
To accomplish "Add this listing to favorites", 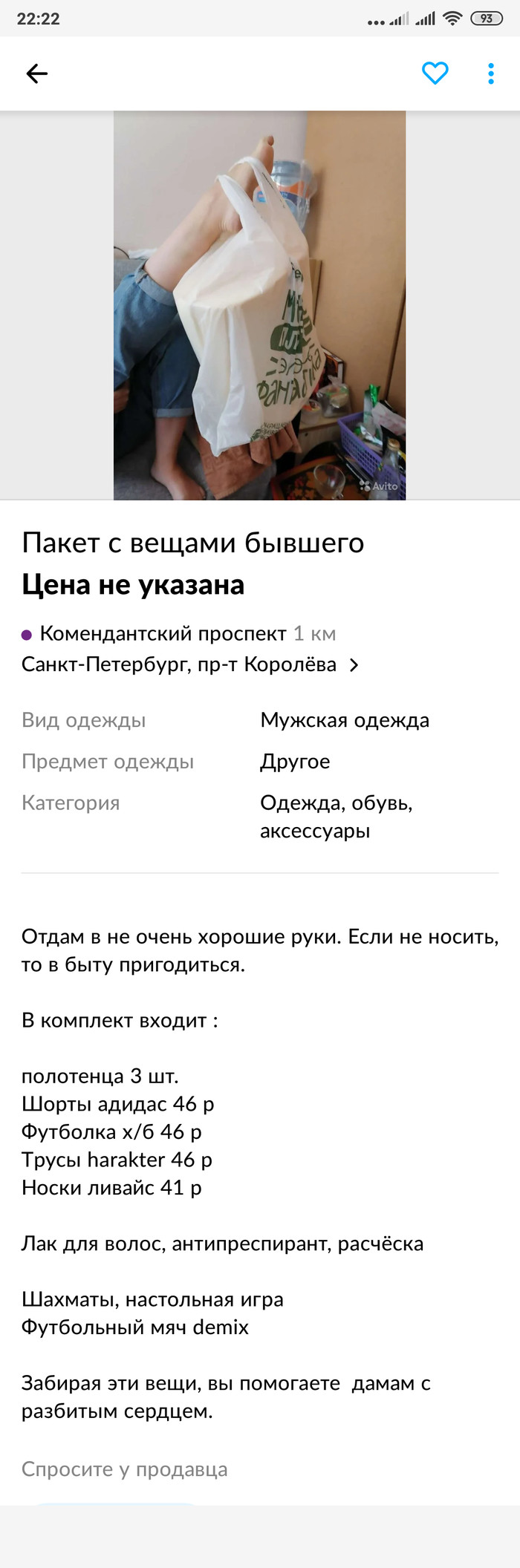I will 435,73.
